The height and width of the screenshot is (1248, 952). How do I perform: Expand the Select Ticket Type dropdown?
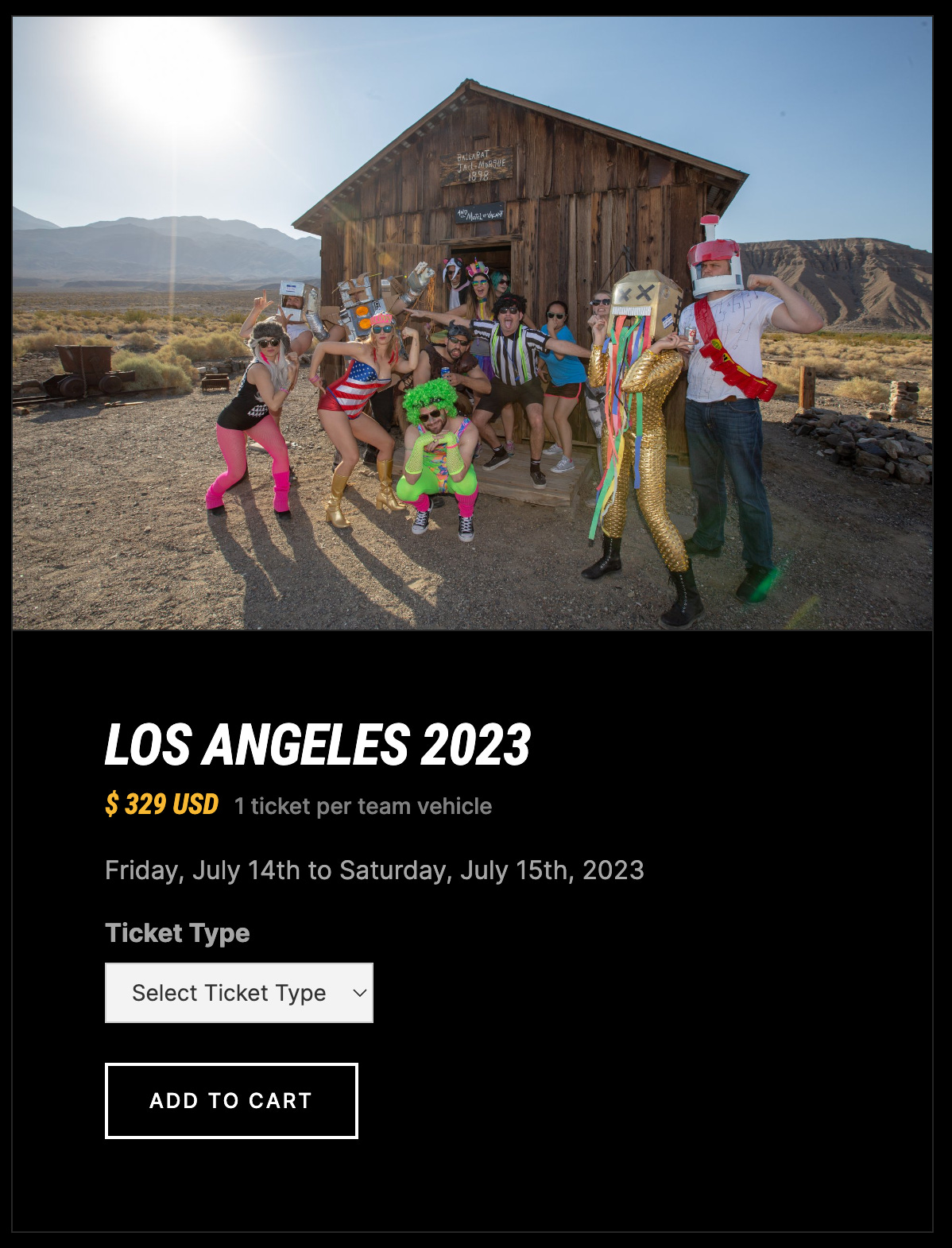(x=238, y=993)
